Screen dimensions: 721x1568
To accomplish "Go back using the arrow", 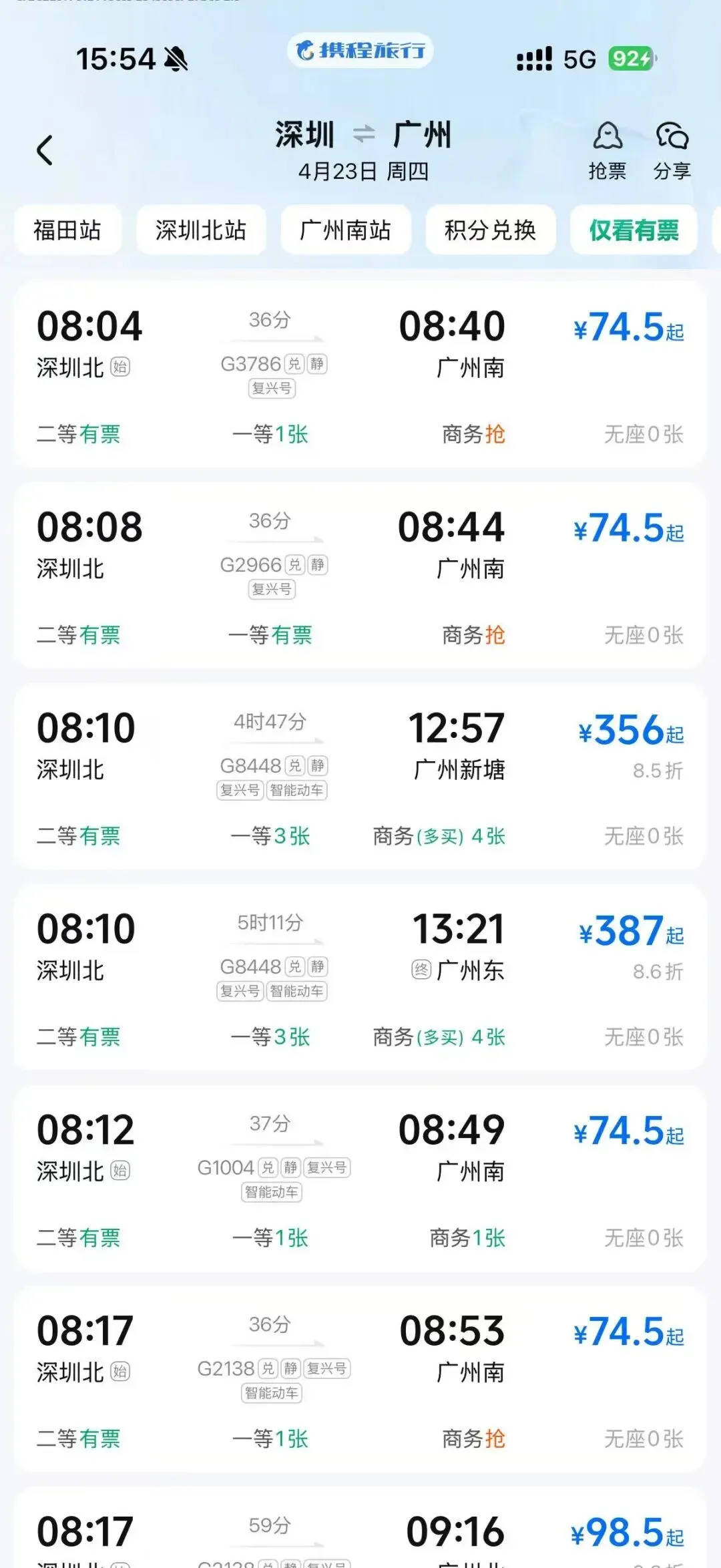I will click(x=45, y=150).
